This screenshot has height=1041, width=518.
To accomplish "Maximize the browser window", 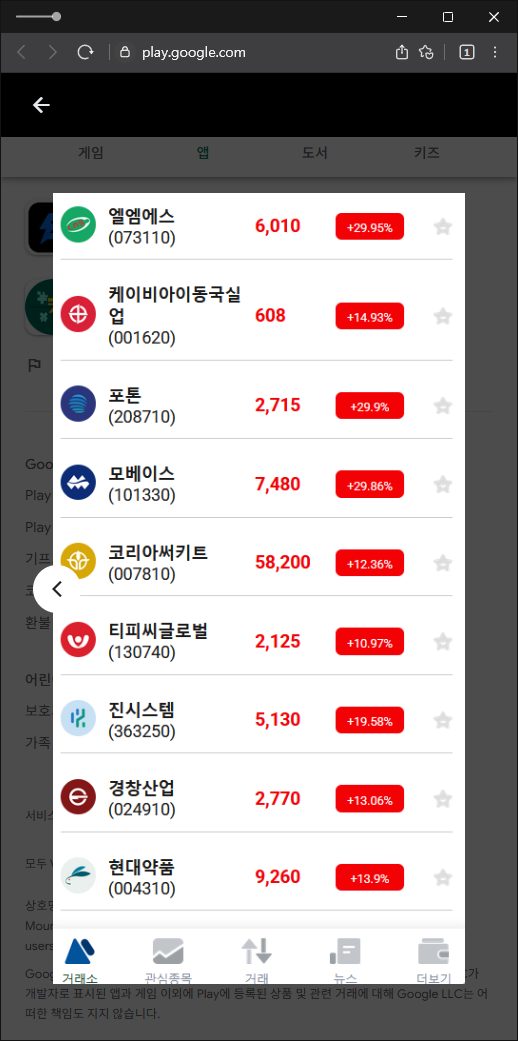I will pos(448,17).
